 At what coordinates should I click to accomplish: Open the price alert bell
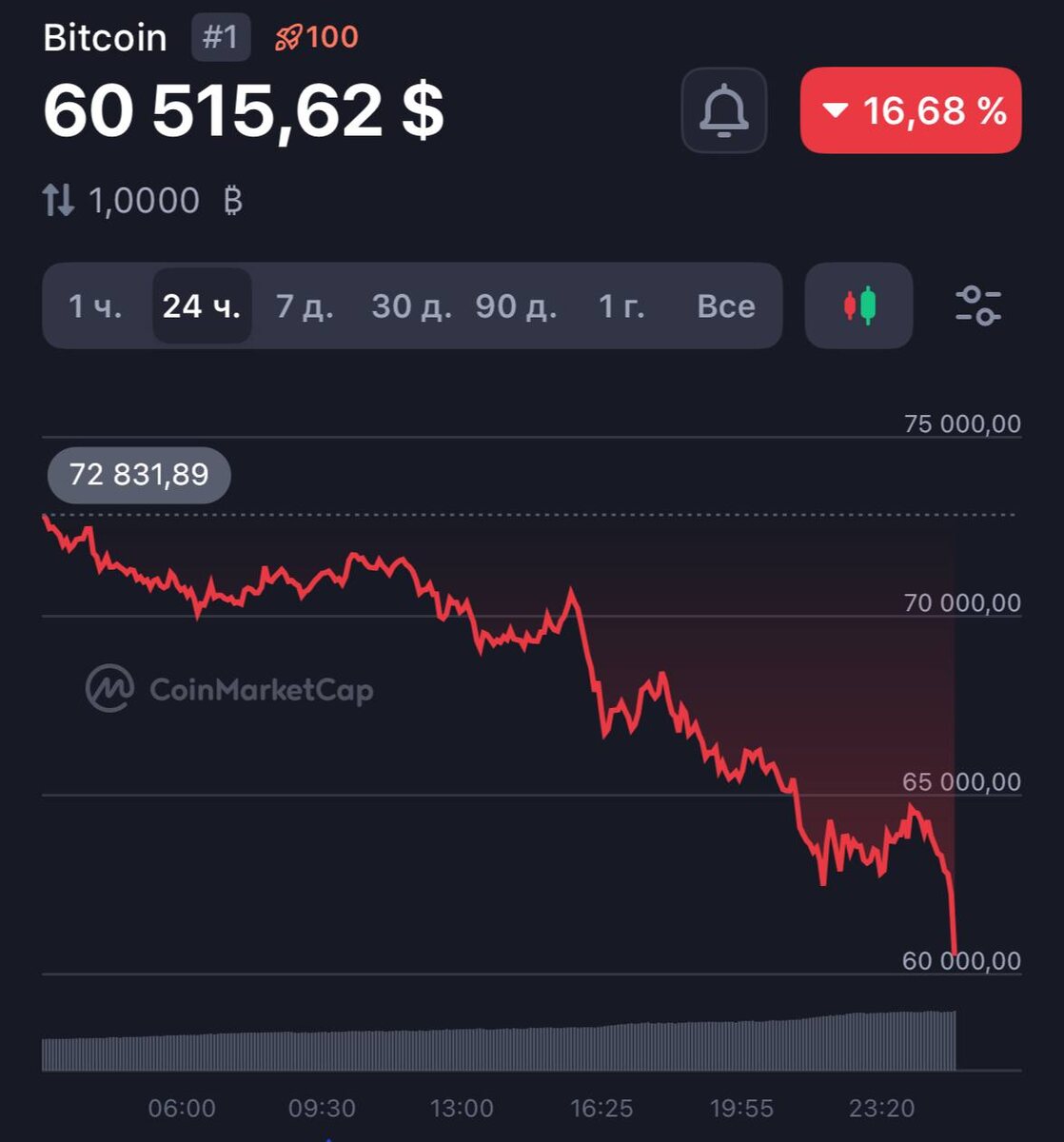pos(724,110)
